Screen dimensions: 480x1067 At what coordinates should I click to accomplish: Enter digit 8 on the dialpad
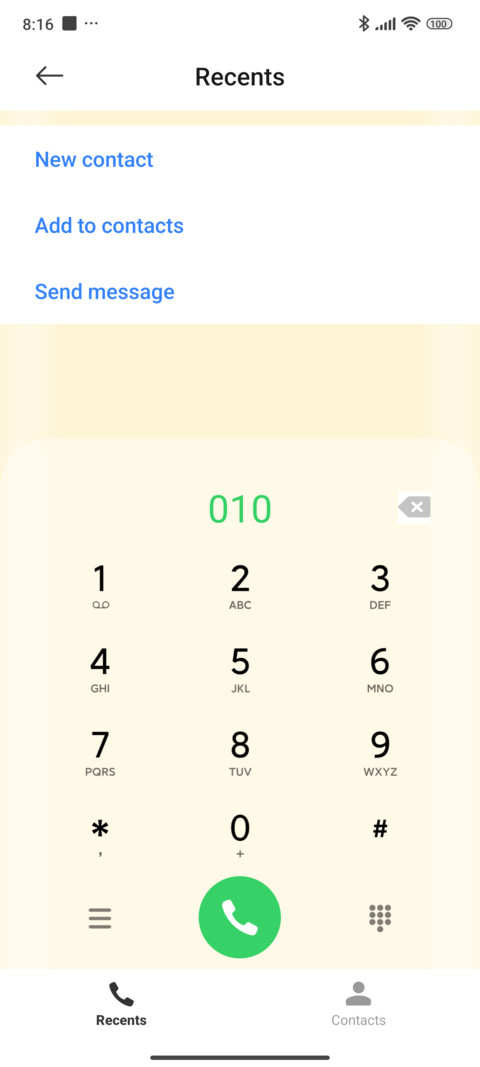[x=240, y=753]
